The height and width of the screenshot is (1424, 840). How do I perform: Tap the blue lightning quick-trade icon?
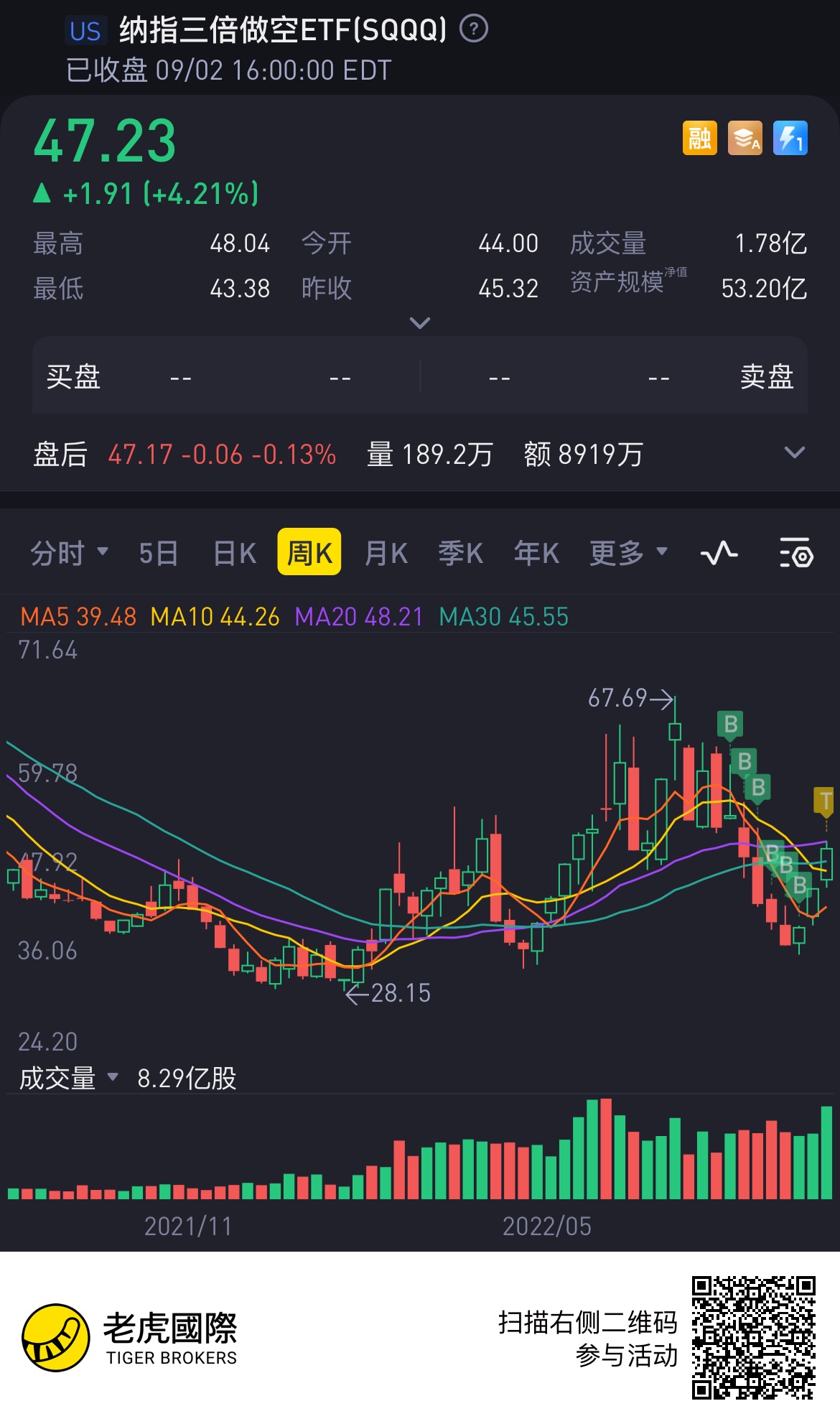point(790,138)
